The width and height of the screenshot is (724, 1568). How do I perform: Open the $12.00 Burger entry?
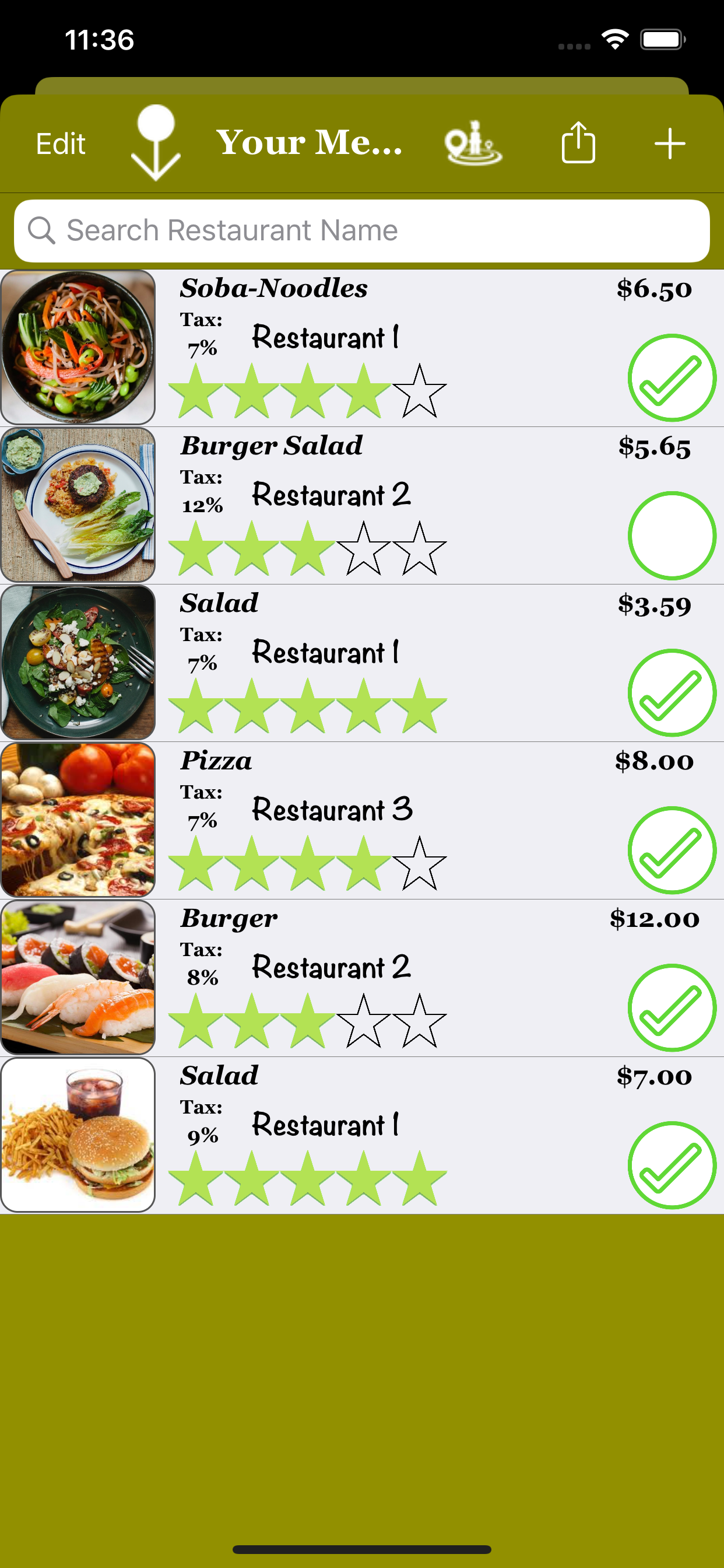pyautogui.click(x=362, y=978)
